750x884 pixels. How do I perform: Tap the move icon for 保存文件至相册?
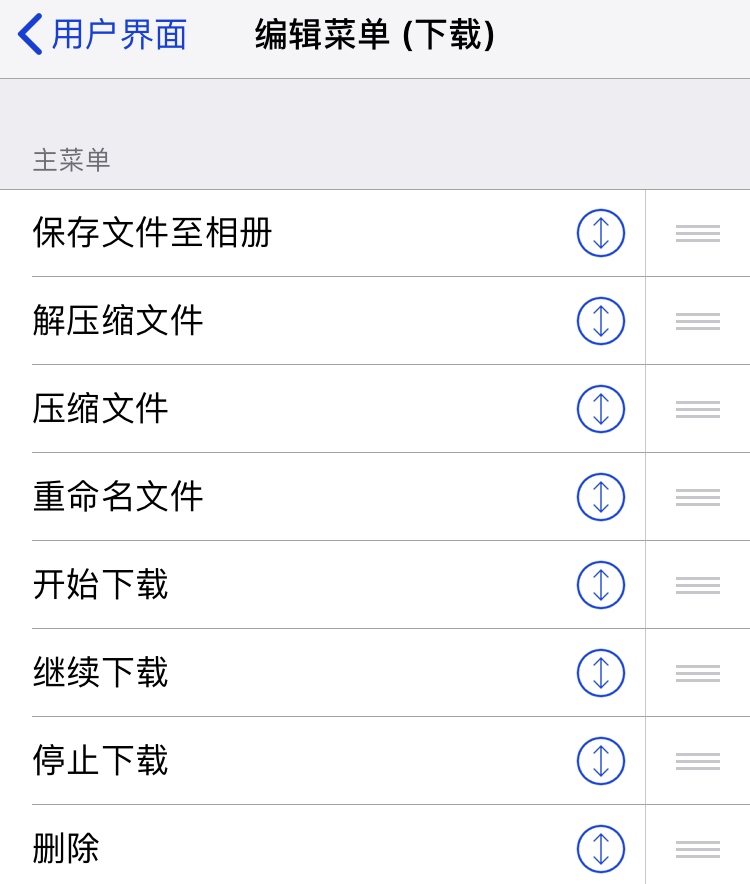601,233
